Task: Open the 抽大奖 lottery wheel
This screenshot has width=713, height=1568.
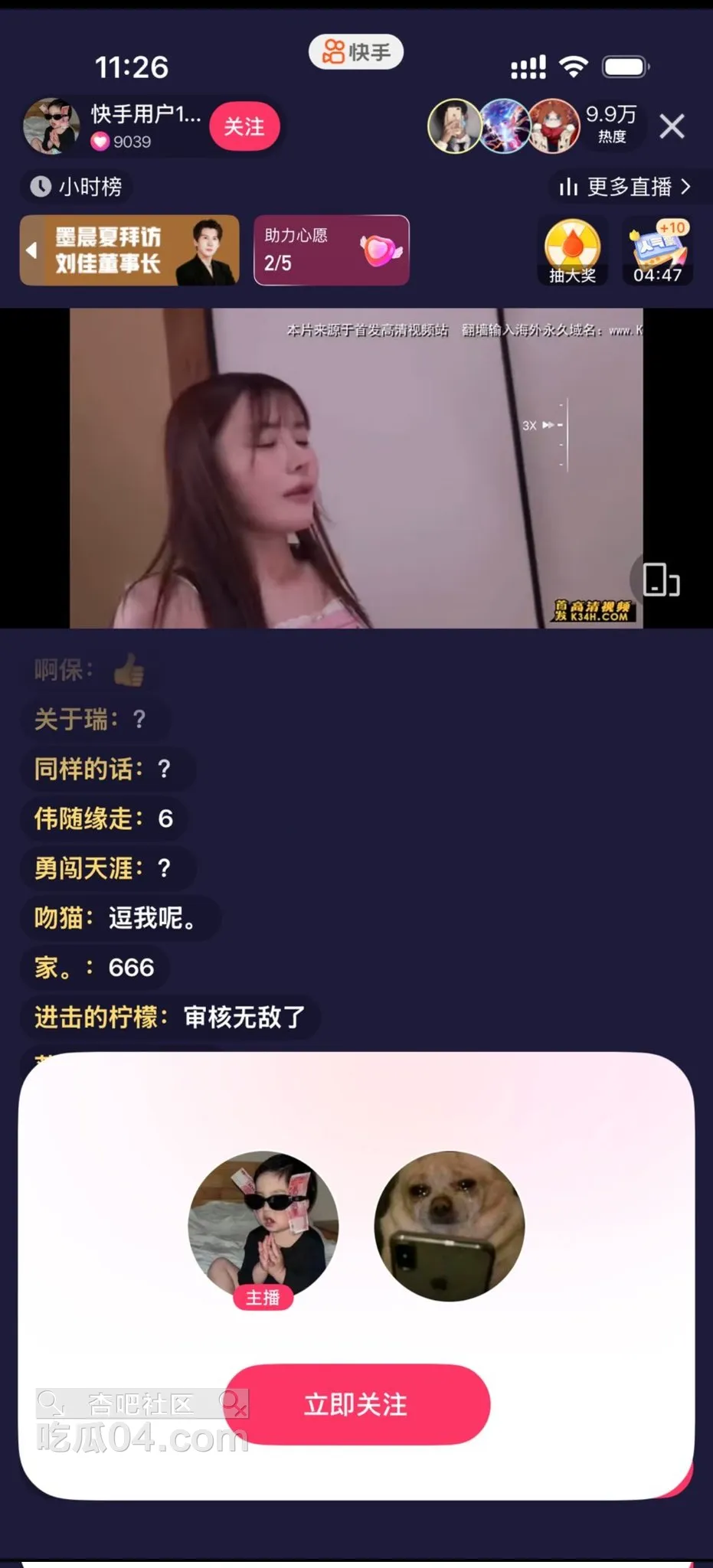Action: [x=572, y=251]
